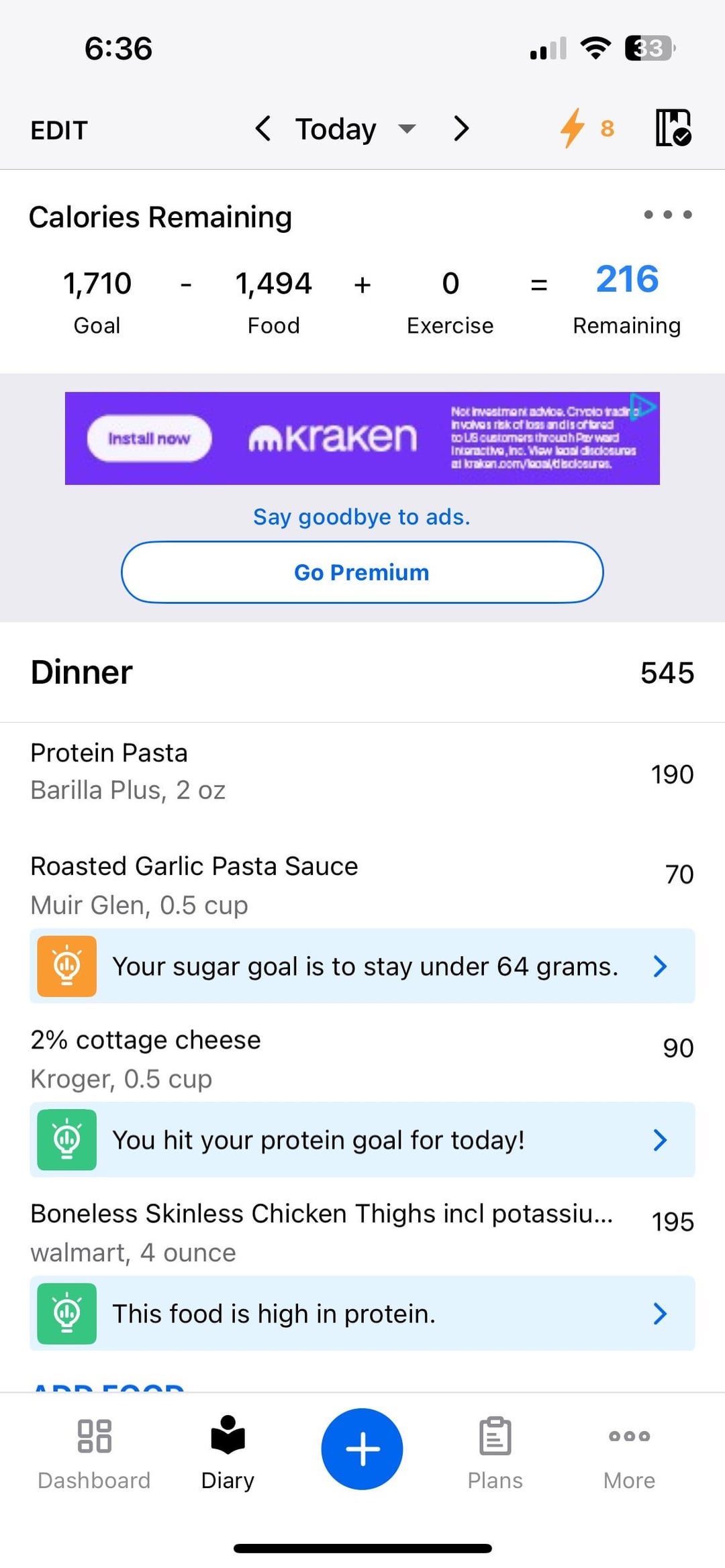View the sugar goal insight

point(362,966)
